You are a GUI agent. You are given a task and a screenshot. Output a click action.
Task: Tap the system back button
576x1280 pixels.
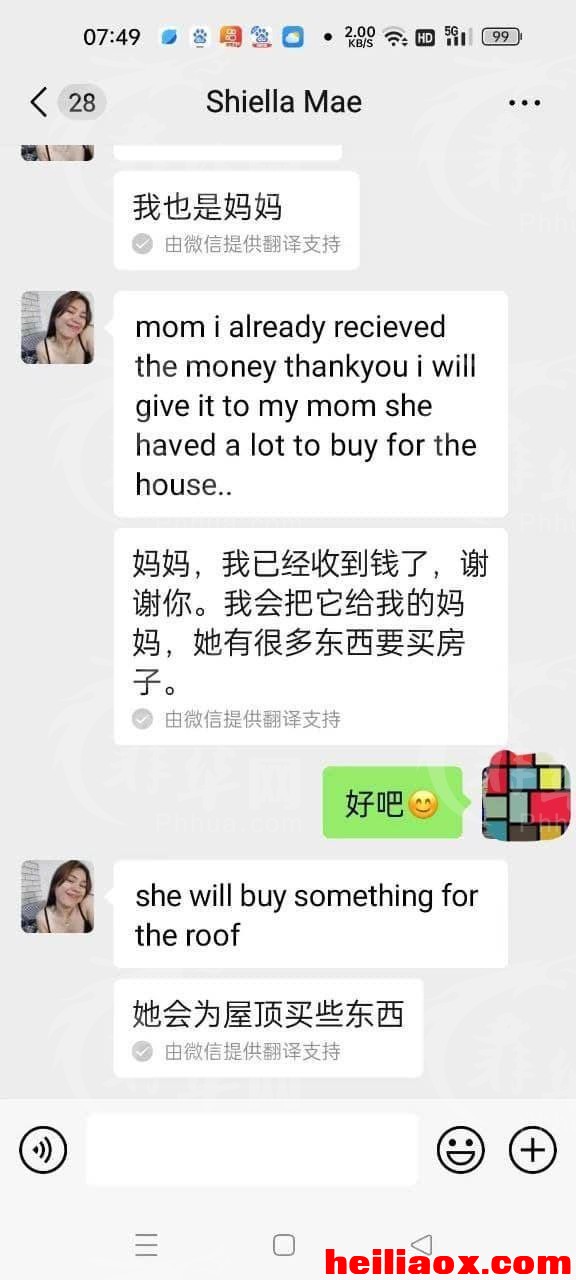(x=422, y=1244)
